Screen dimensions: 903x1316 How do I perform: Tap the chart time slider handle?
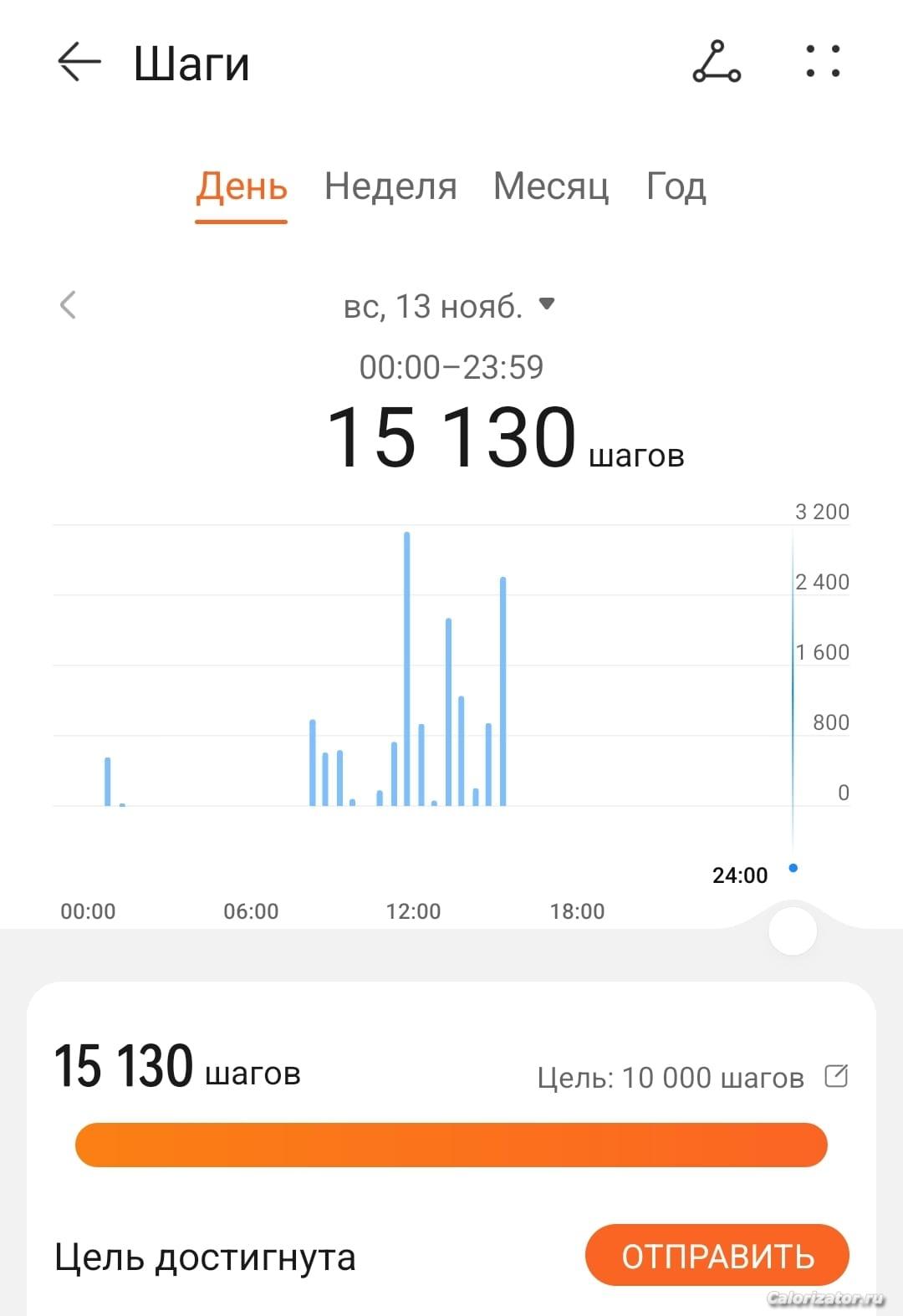coord(793,931)
